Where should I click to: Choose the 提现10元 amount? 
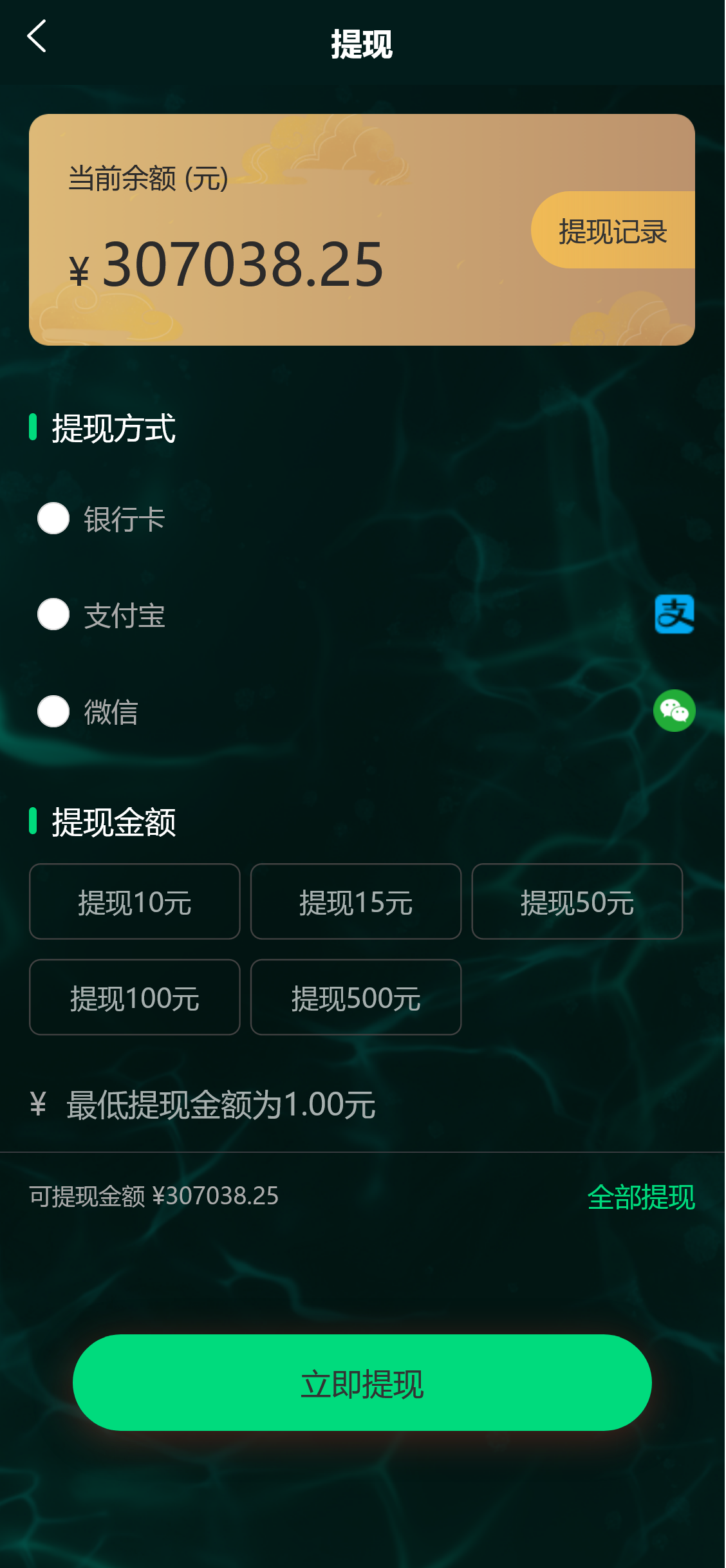pos(135,902)
